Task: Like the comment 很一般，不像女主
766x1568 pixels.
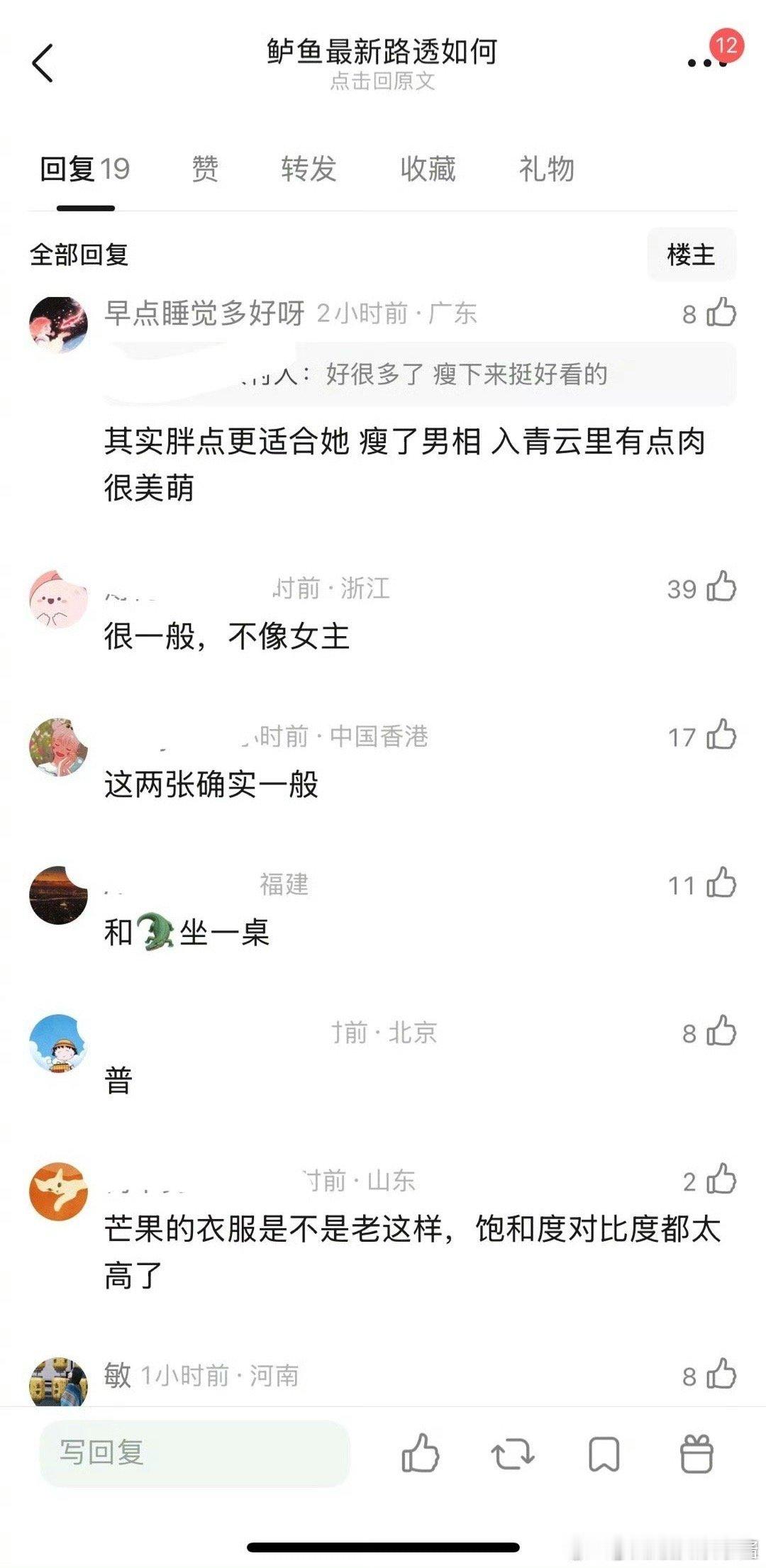Action: [721, 588]
